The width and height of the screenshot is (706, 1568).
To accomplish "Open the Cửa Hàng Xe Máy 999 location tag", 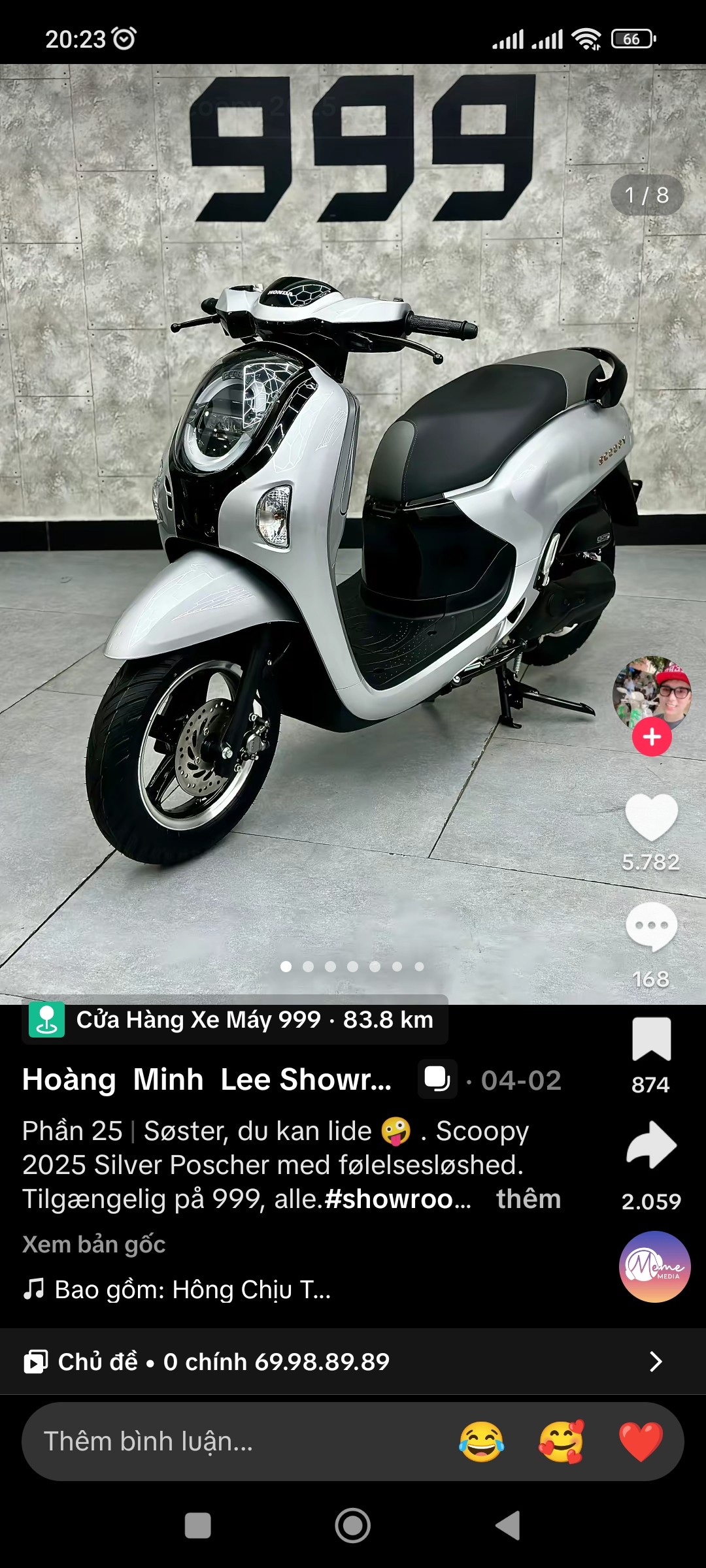I will (x=235, y=1020).
